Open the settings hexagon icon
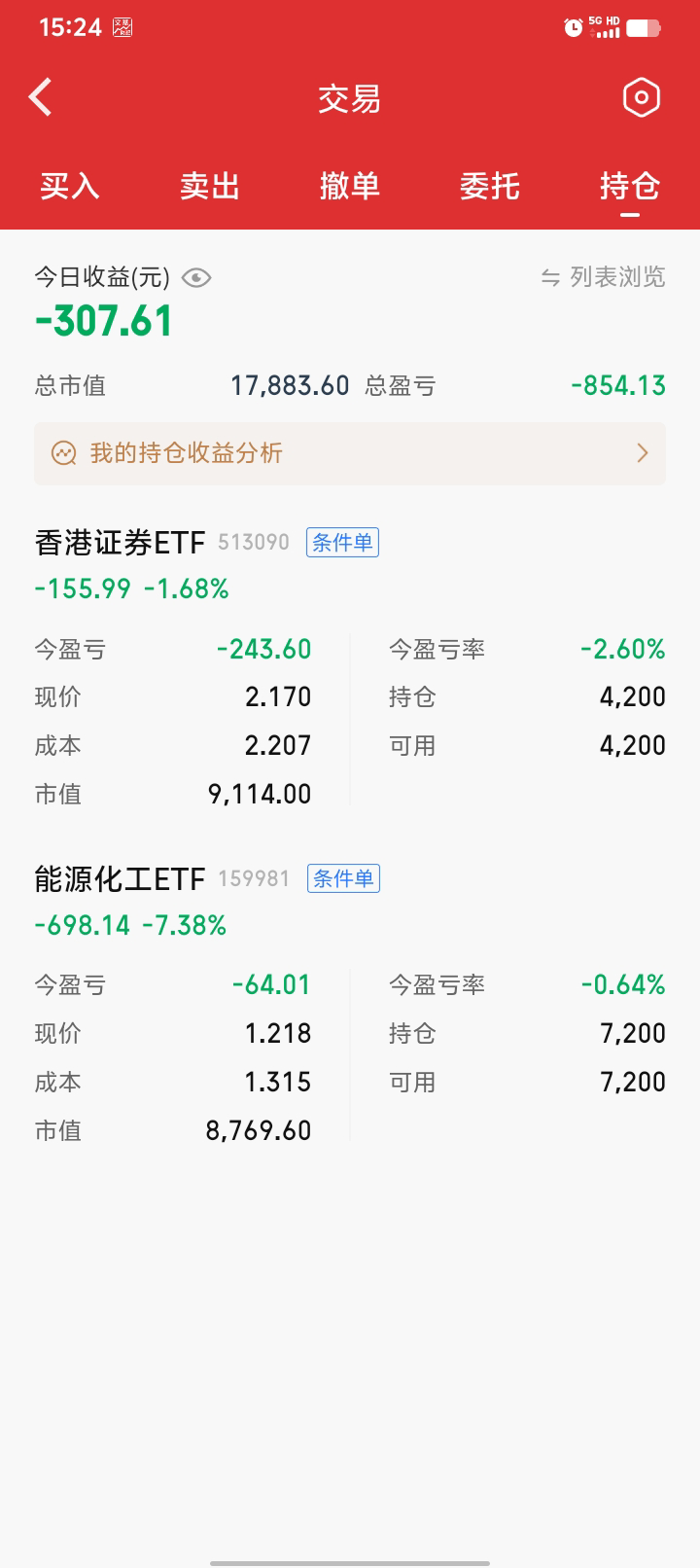 tap(641, 97)
